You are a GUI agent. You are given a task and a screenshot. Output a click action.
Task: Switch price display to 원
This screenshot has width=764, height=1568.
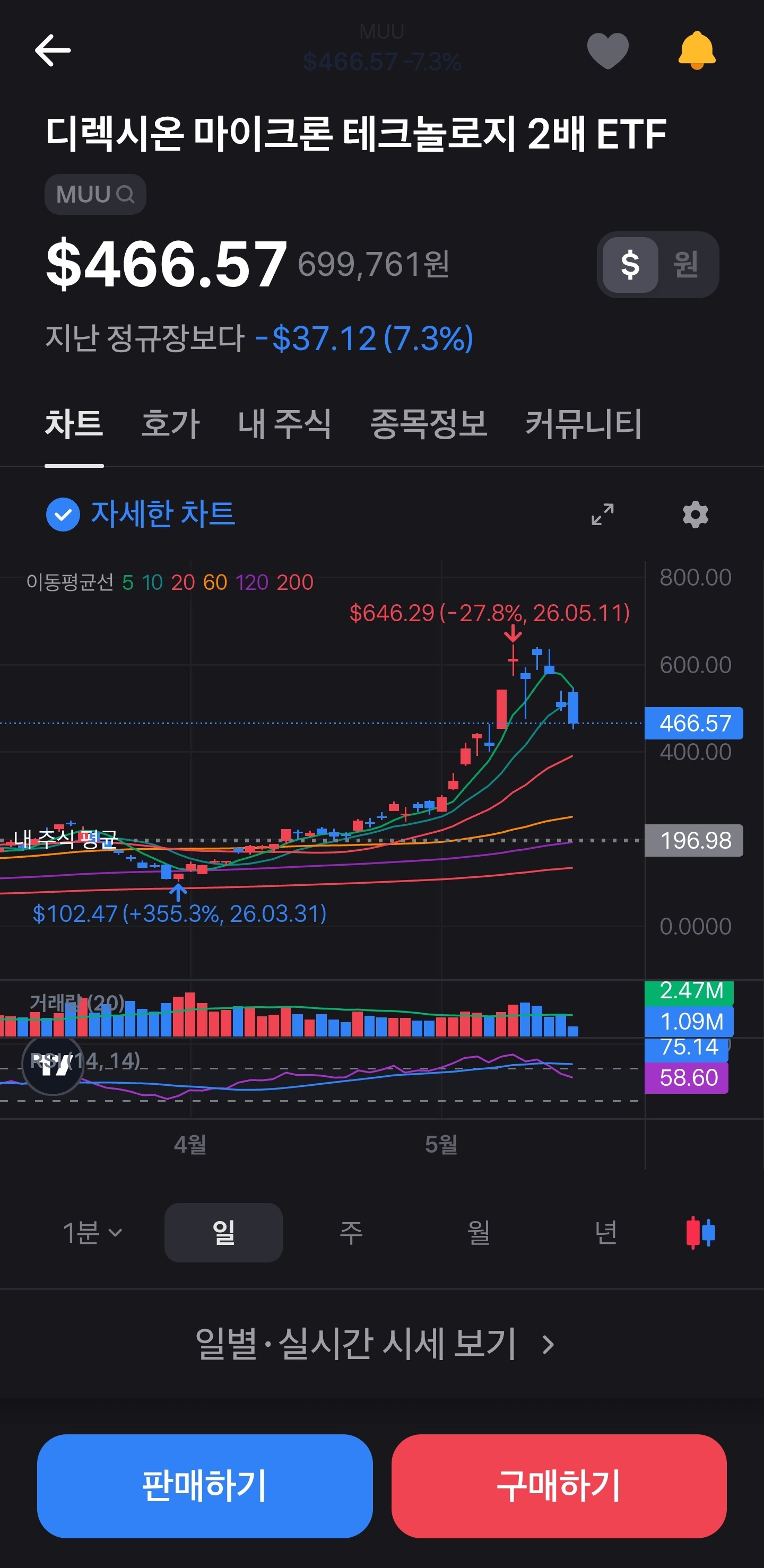click(x=685, y=264)
